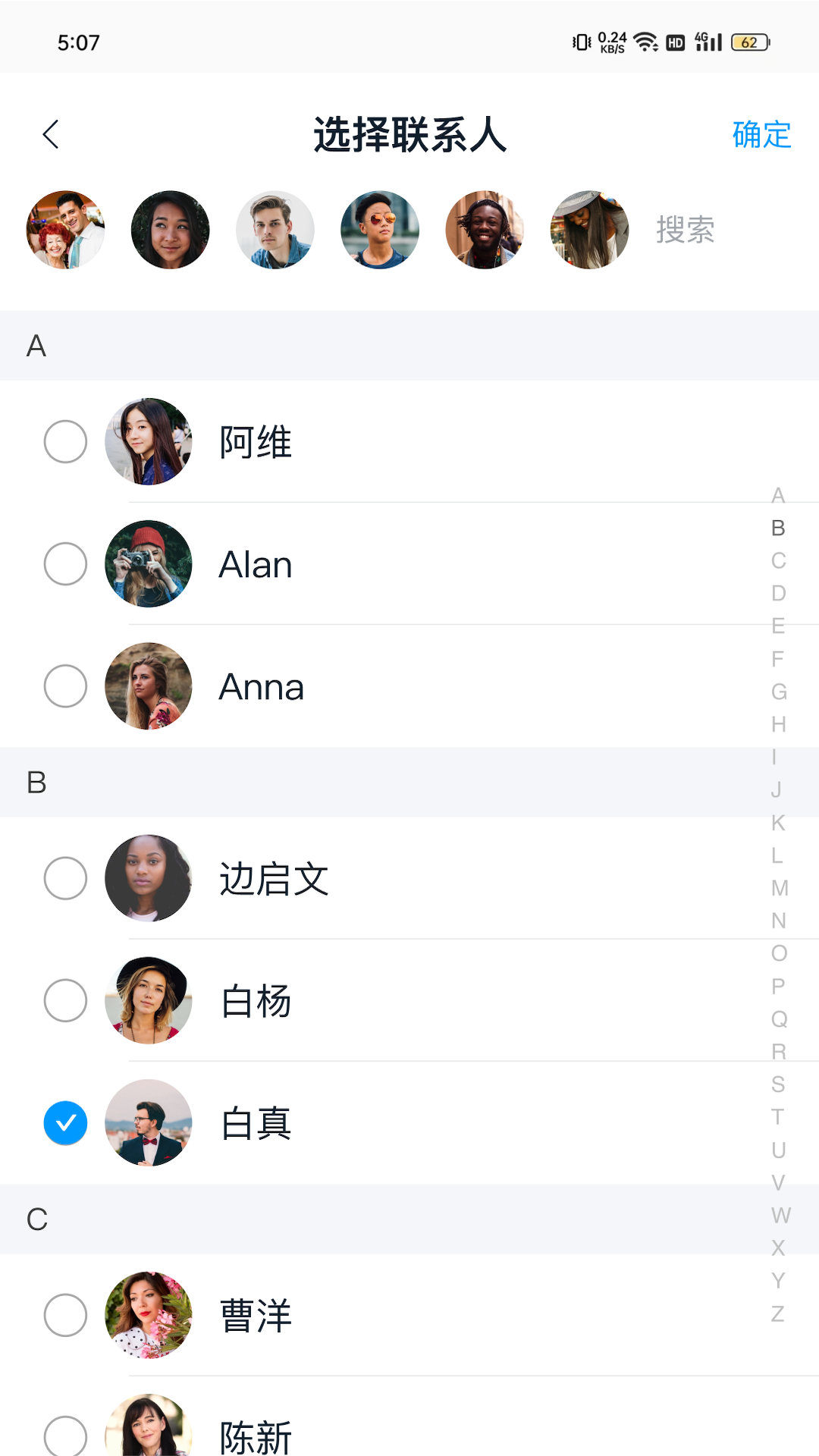Tap 白真's profile picture
The width and height of the screenshot is (819, 1456).
click(x=148, y=1122)
